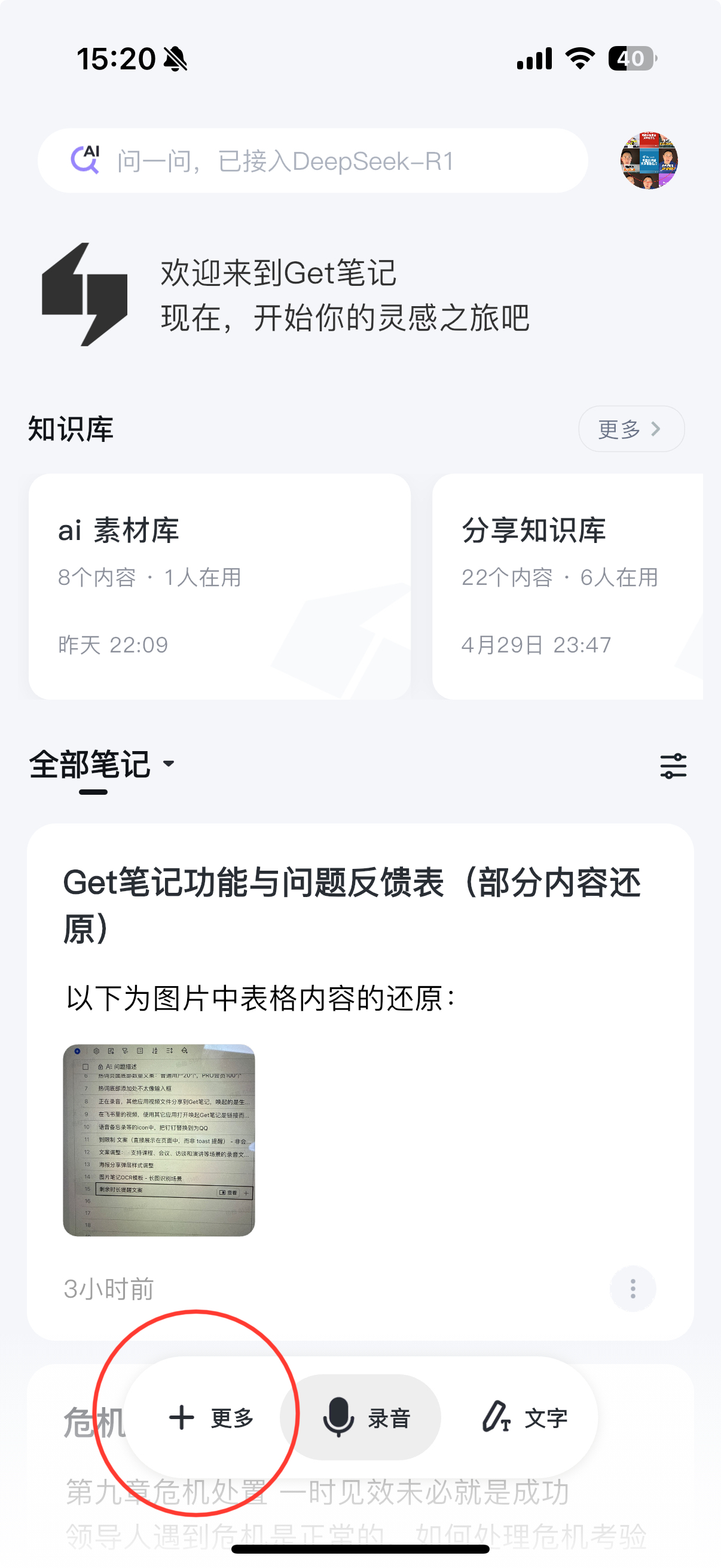Tap the plus 更多 button
Image resolution: width=721 pixels, height=1568 pixels.
tap(210, 1418)
